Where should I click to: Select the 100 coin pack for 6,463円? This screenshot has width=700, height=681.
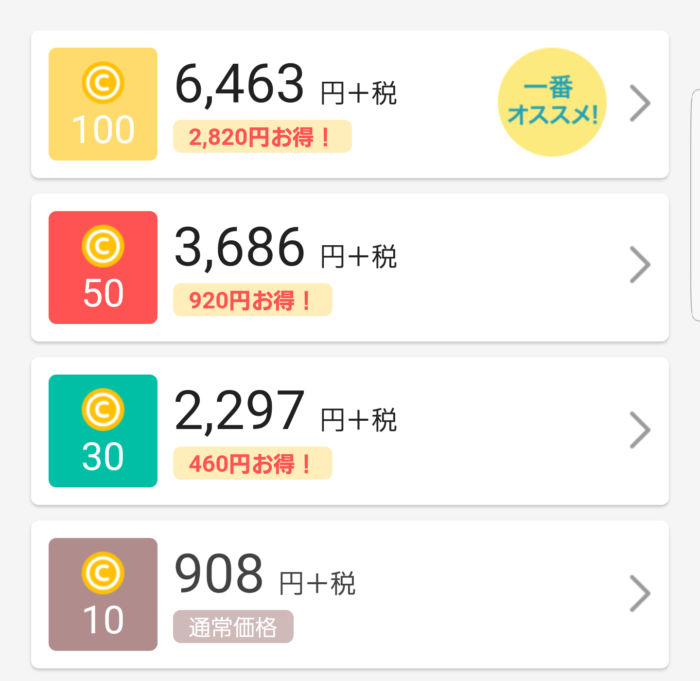(350, 104)
